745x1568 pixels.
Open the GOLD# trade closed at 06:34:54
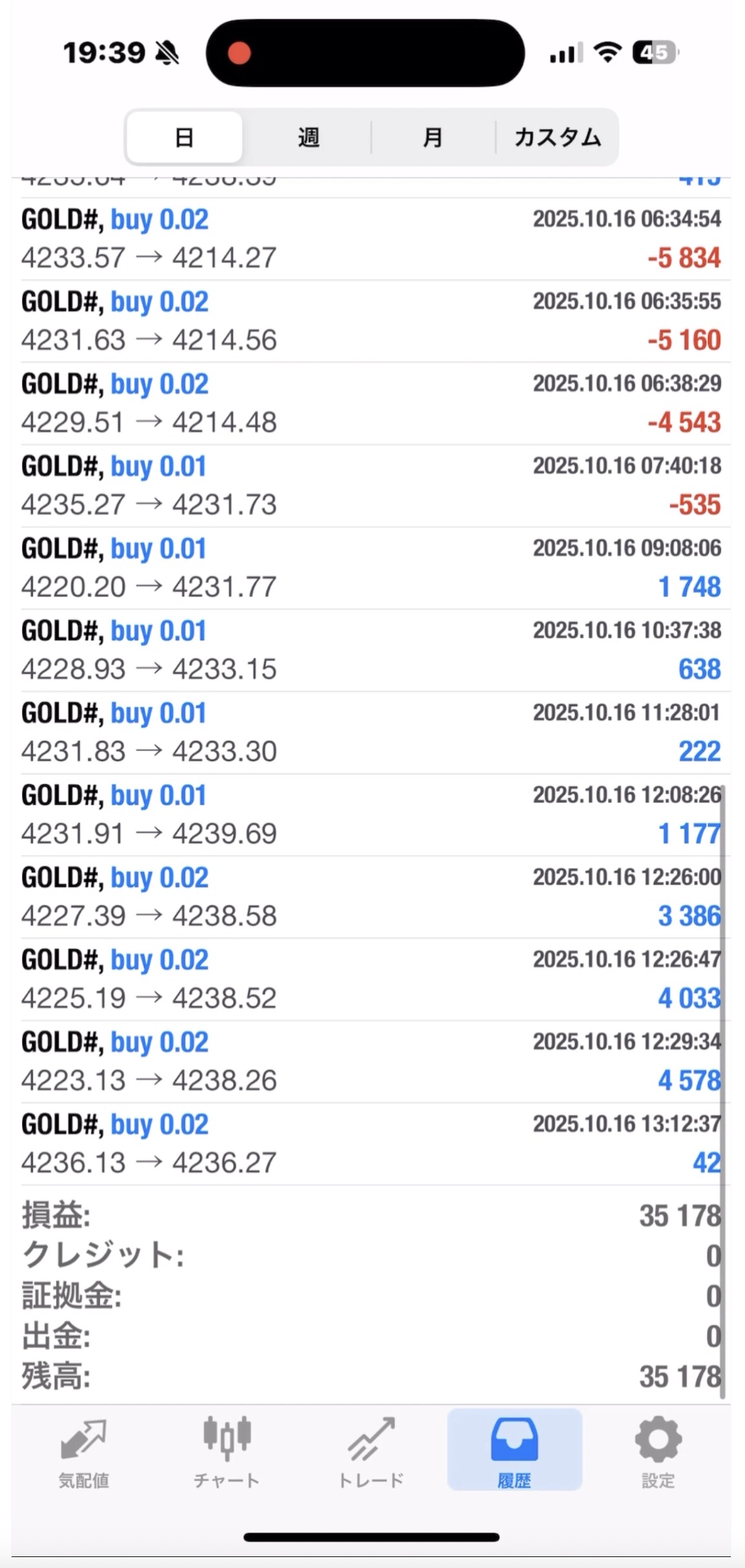[371, 239]
